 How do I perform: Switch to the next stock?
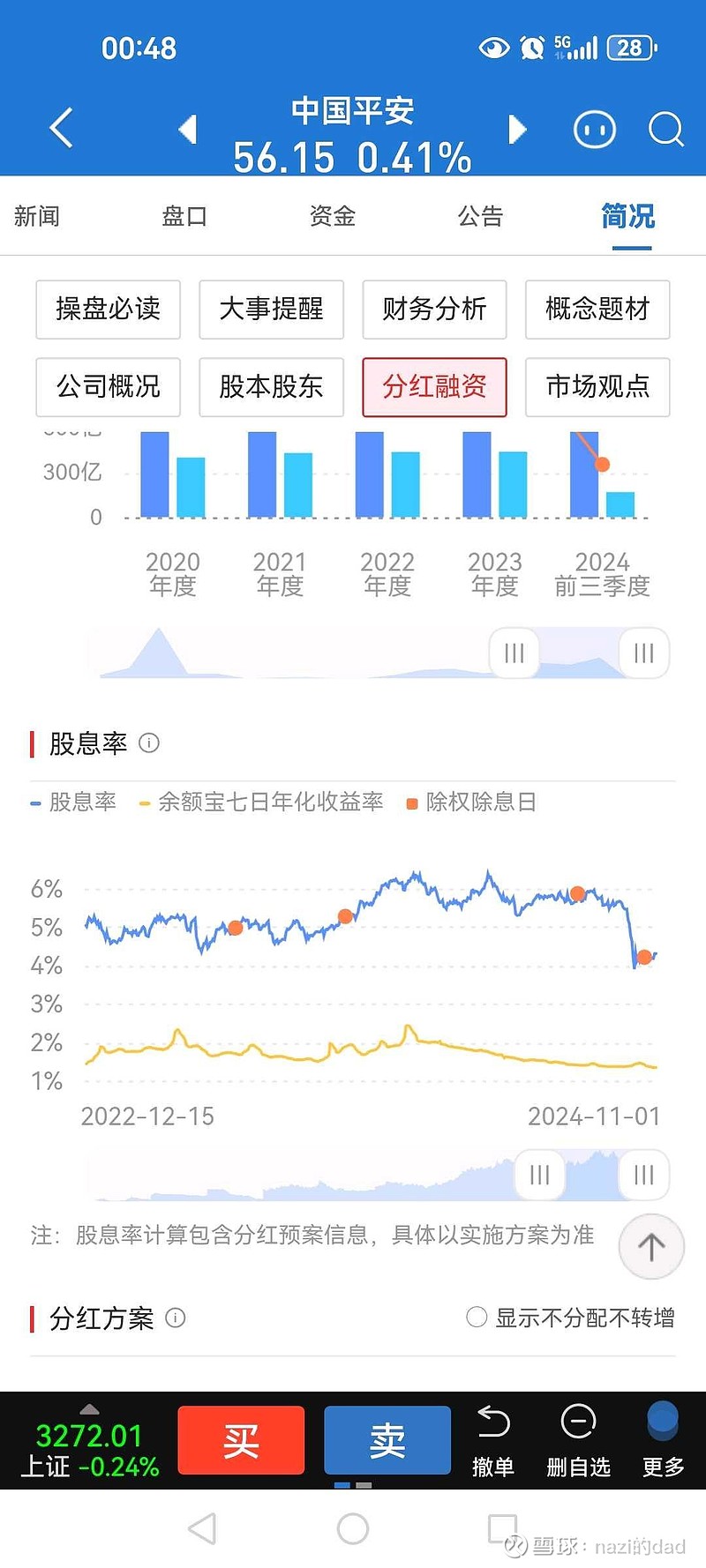pos(518,129)
